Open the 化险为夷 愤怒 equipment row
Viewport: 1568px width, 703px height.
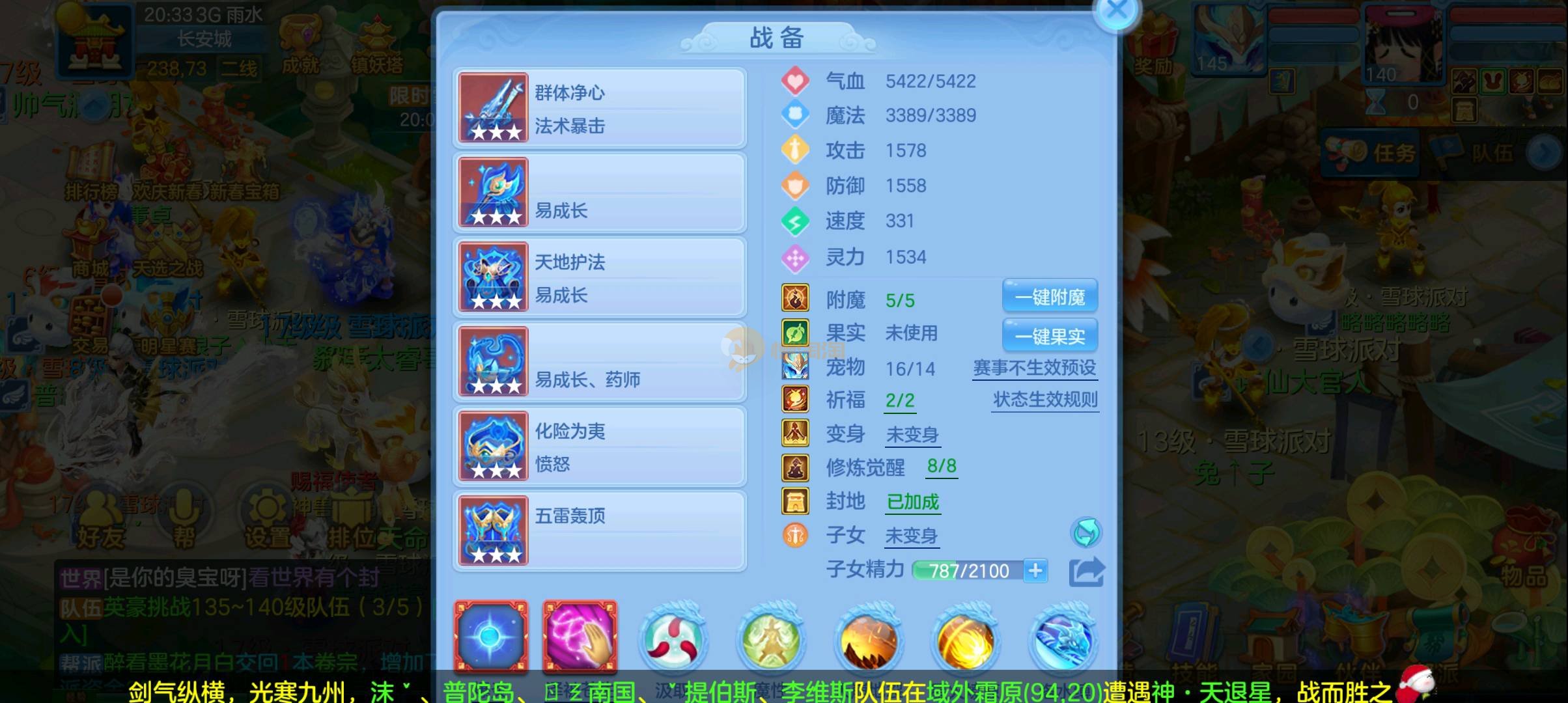[599, 447]
